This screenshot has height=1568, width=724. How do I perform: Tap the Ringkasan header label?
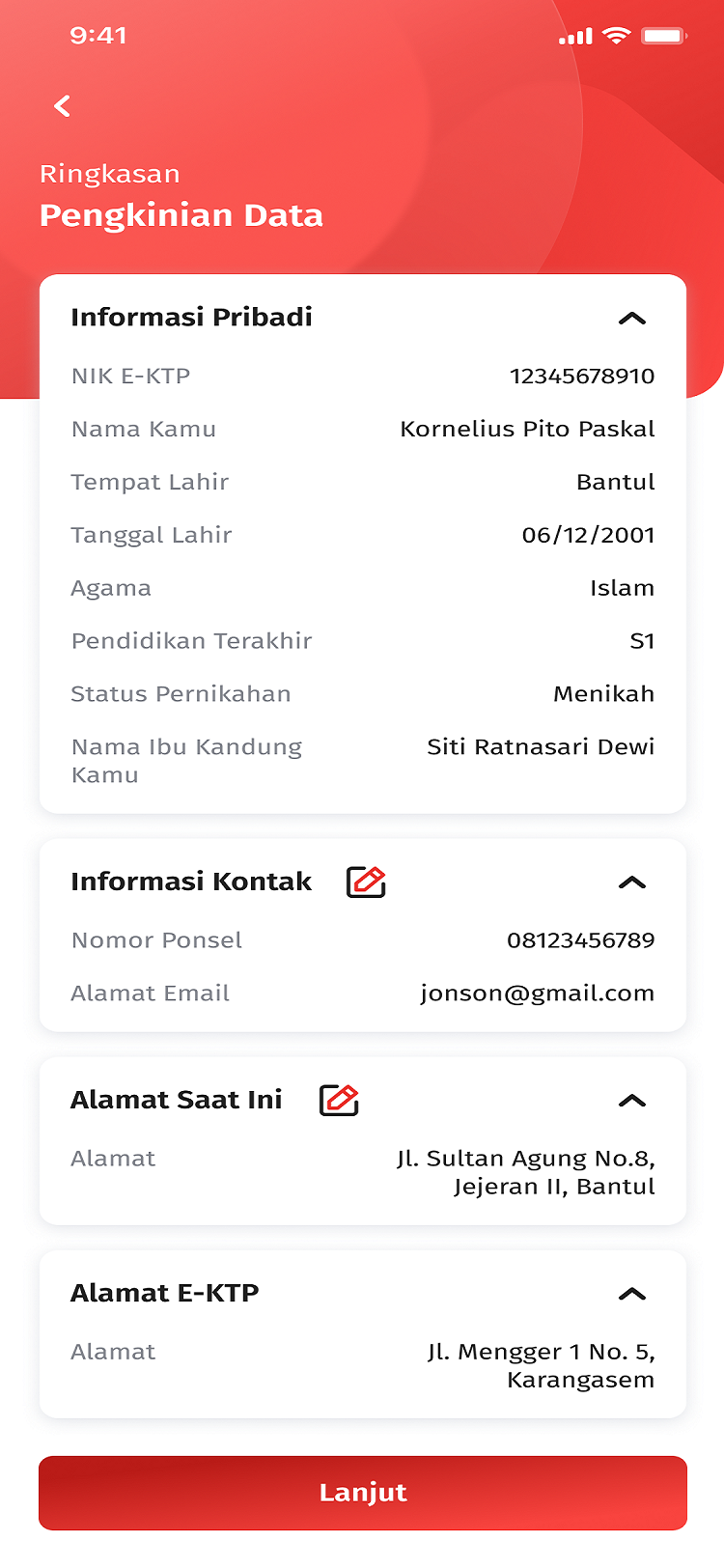[110, 174]
